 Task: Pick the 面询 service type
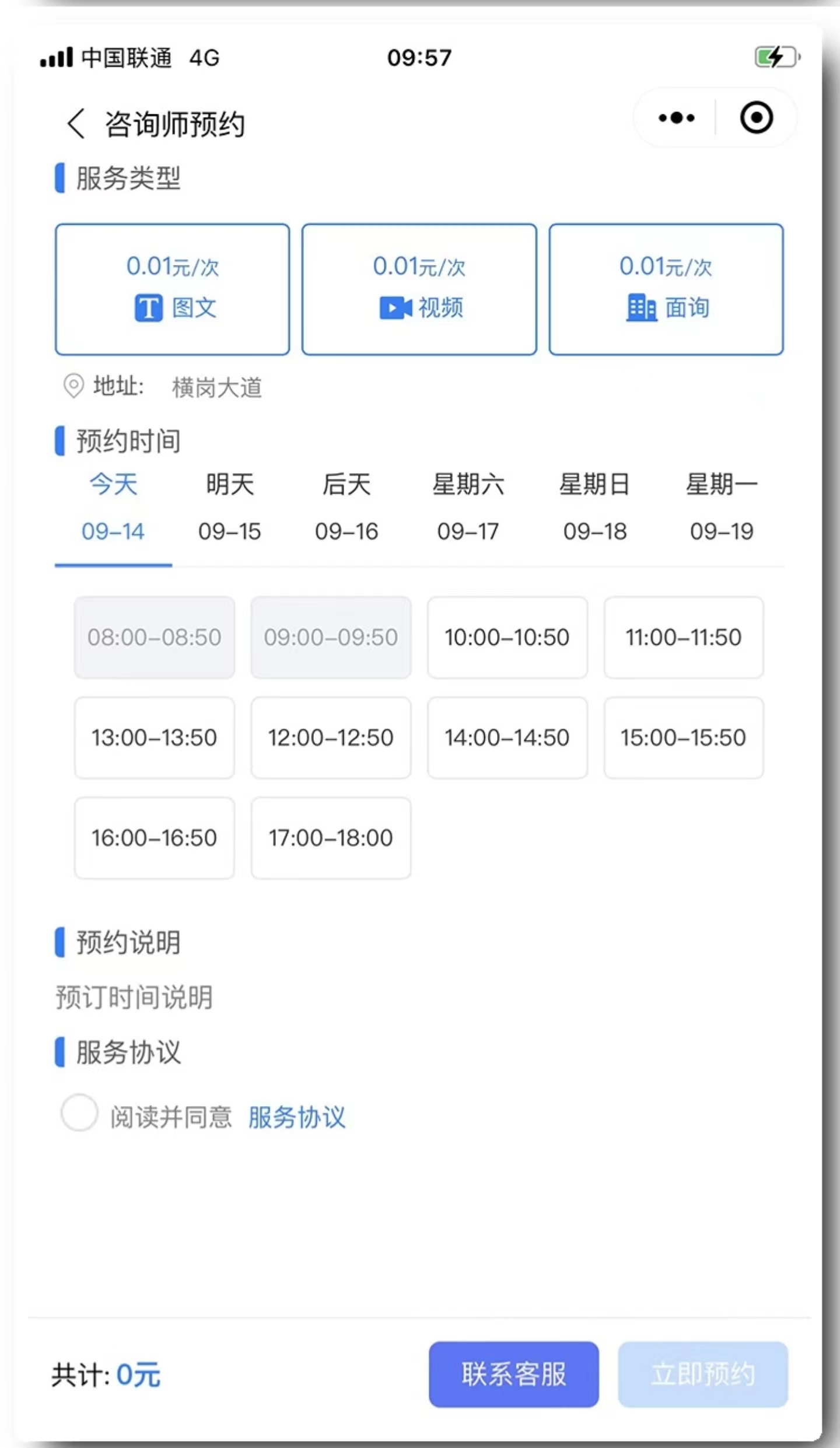(x=666, y=289)
